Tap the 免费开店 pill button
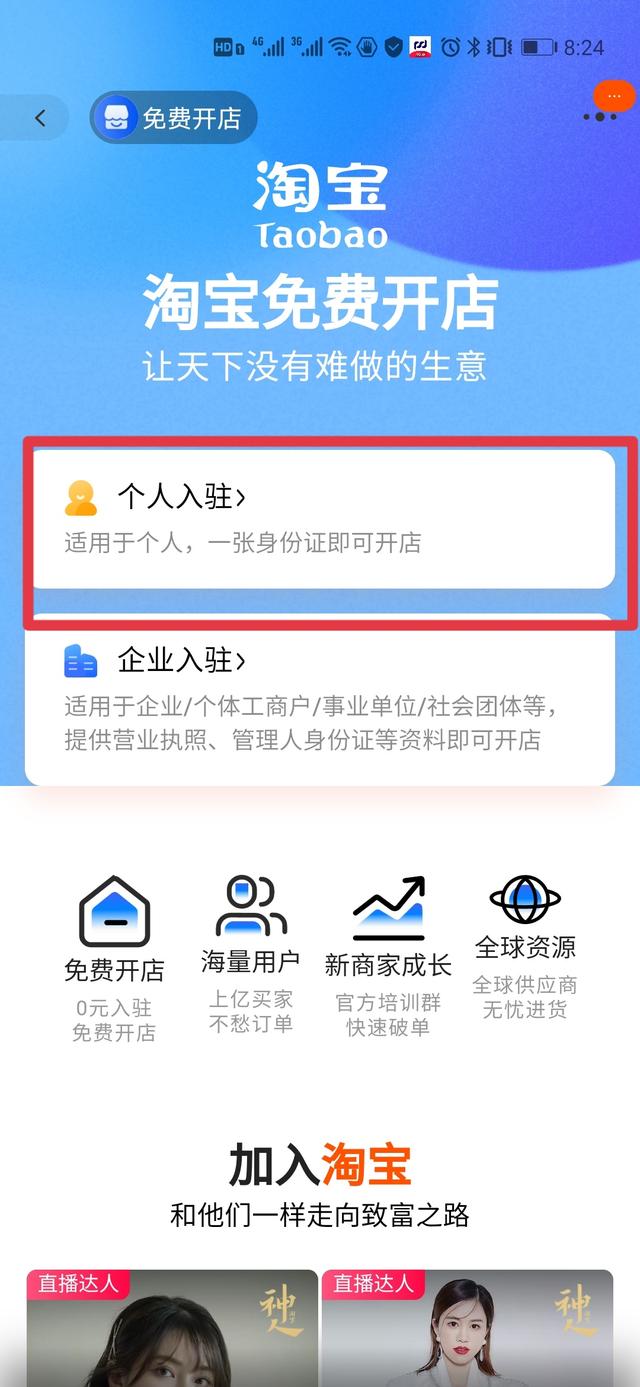 pos(174,119)
